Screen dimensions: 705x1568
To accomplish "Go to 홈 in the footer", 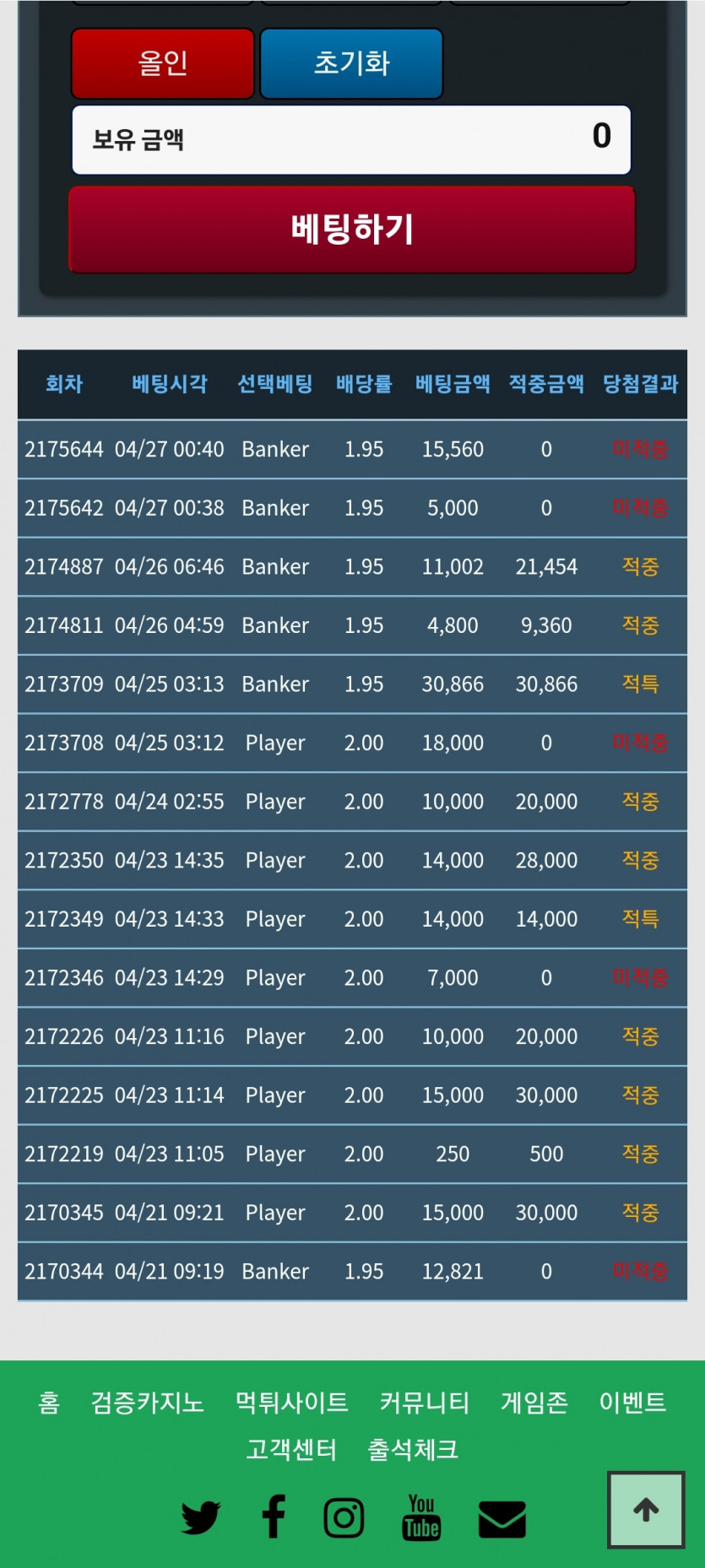I will 49,1403.
